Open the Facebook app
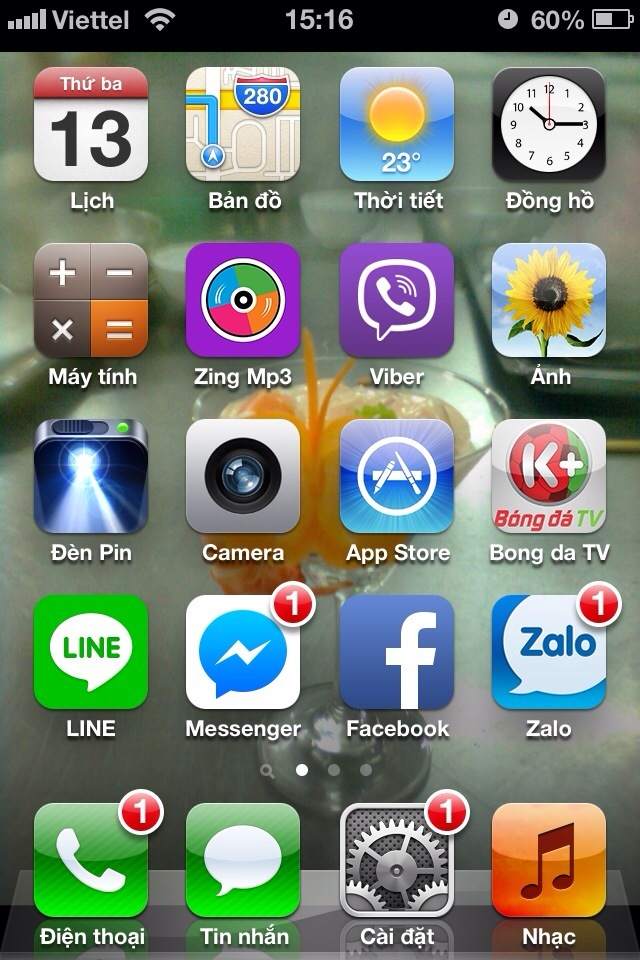This screenshot has width=640, height=960. coord(397,652)
